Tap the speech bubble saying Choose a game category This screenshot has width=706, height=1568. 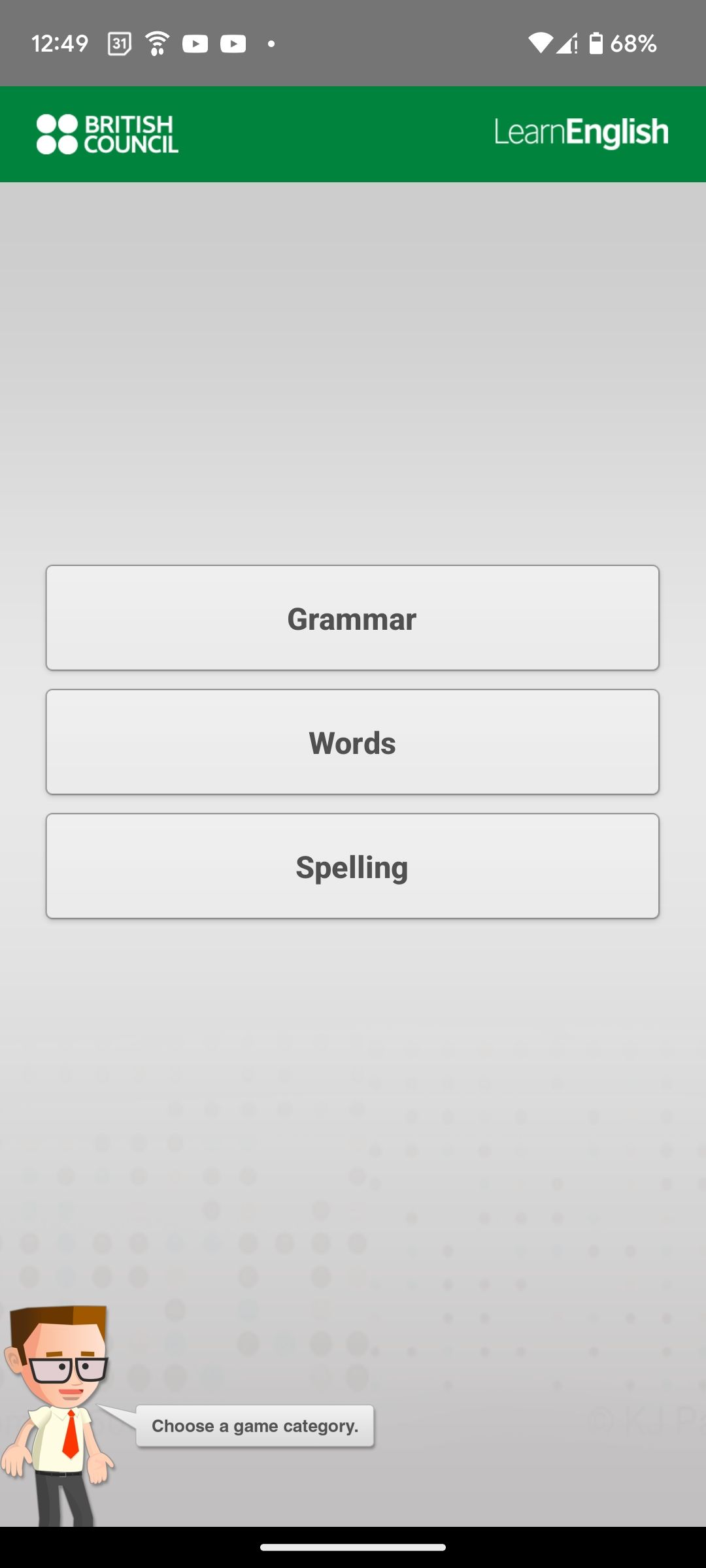(255, 1426)
